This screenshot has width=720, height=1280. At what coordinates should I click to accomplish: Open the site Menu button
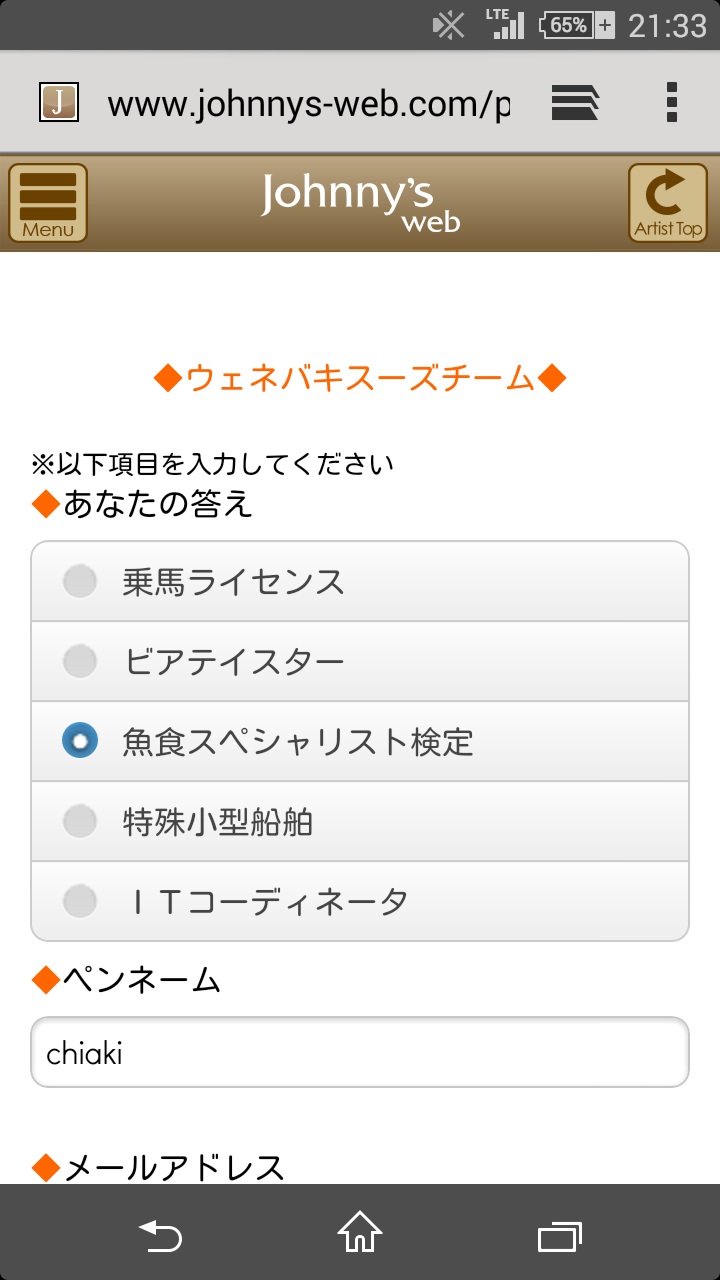(48, 203)
